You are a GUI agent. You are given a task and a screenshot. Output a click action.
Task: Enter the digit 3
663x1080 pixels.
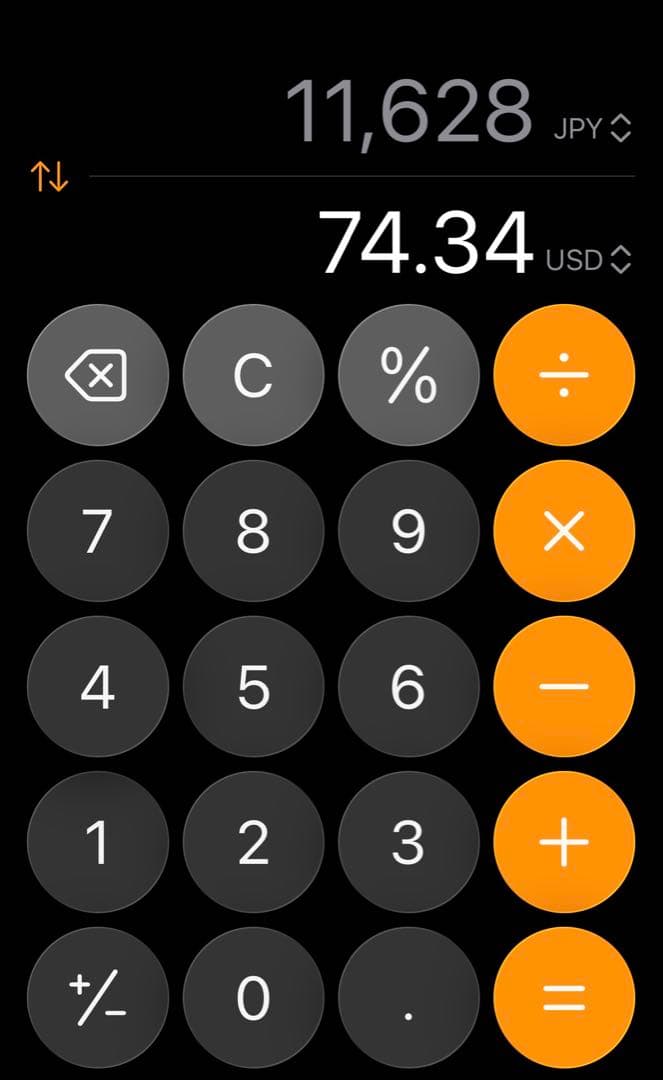pos(408,842)
